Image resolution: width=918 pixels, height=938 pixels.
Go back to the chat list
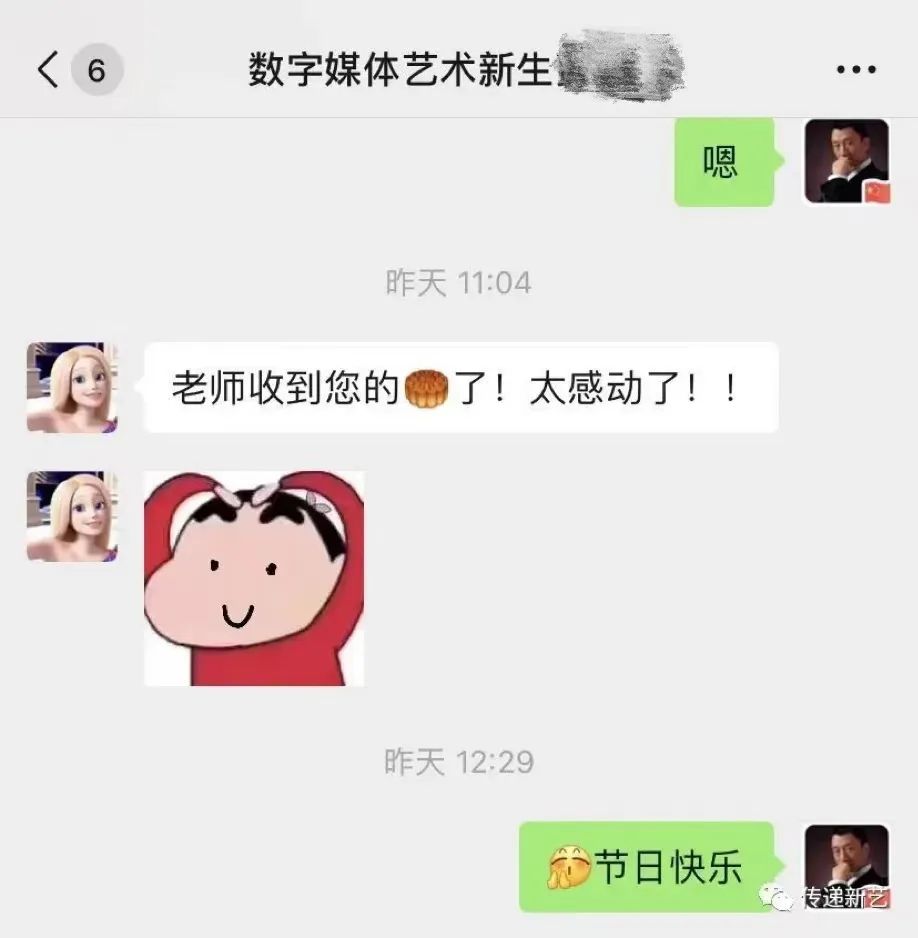pyautogui.click(x=48, y=70)
